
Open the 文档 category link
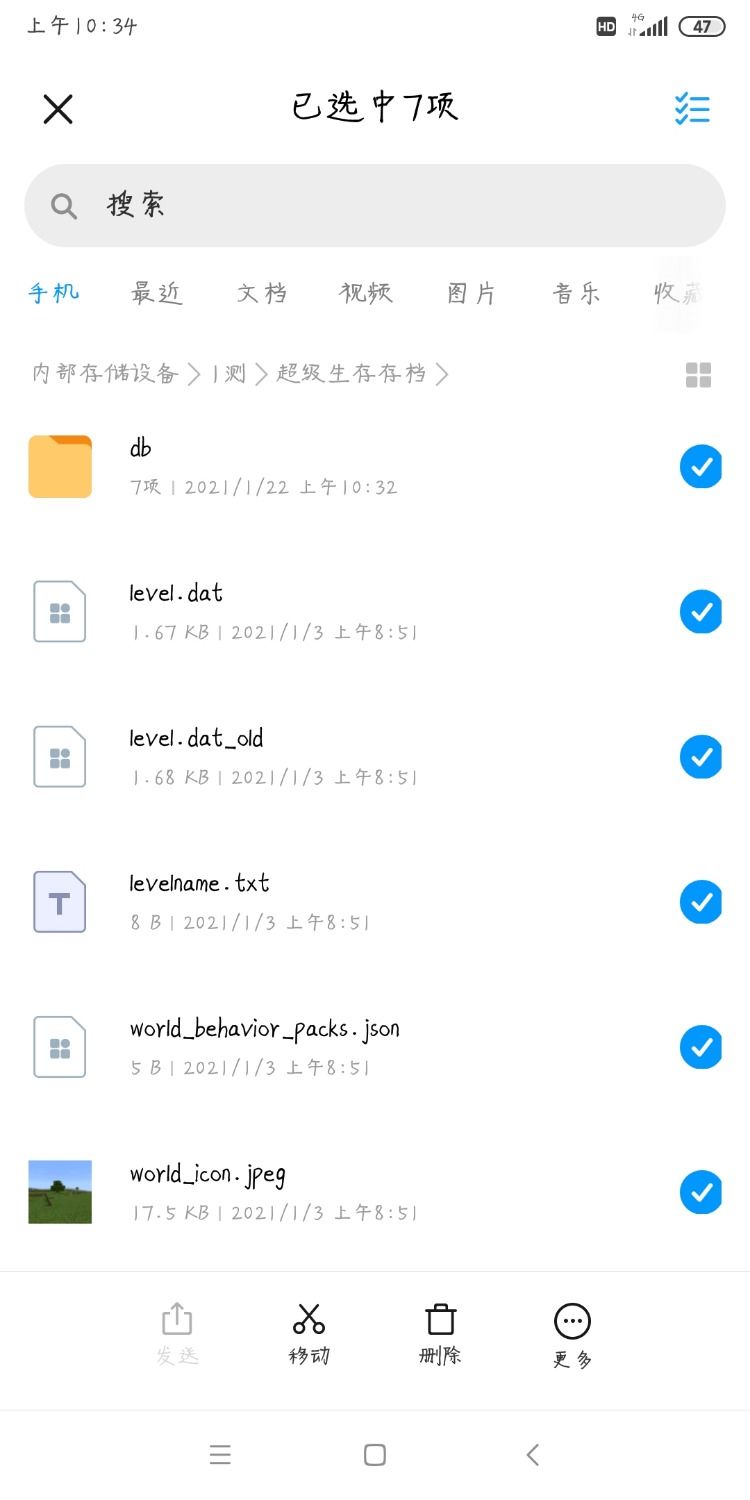click(x=262, y=293)
